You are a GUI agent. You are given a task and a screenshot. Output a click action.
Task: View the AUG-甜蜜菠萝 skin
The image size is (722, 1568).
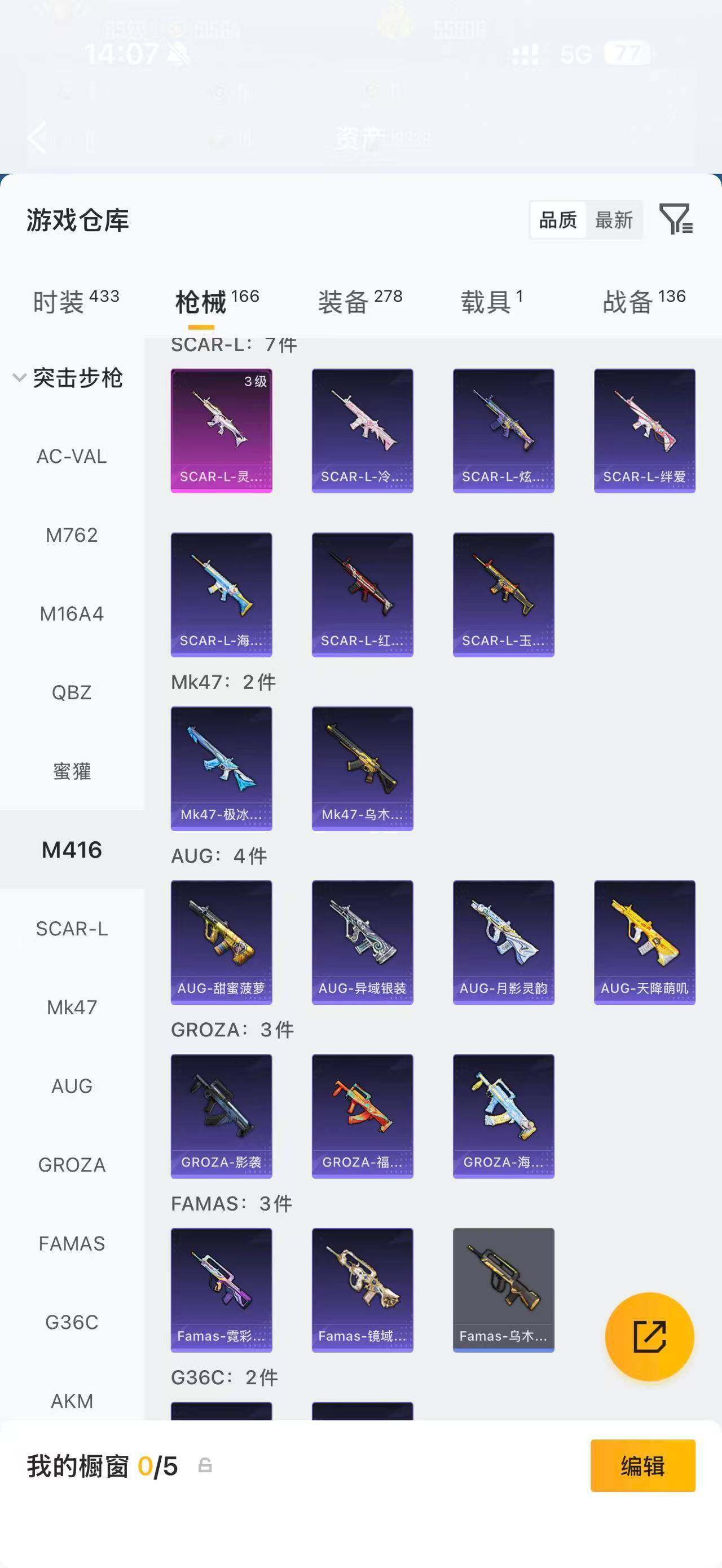[x=222, y=942]
